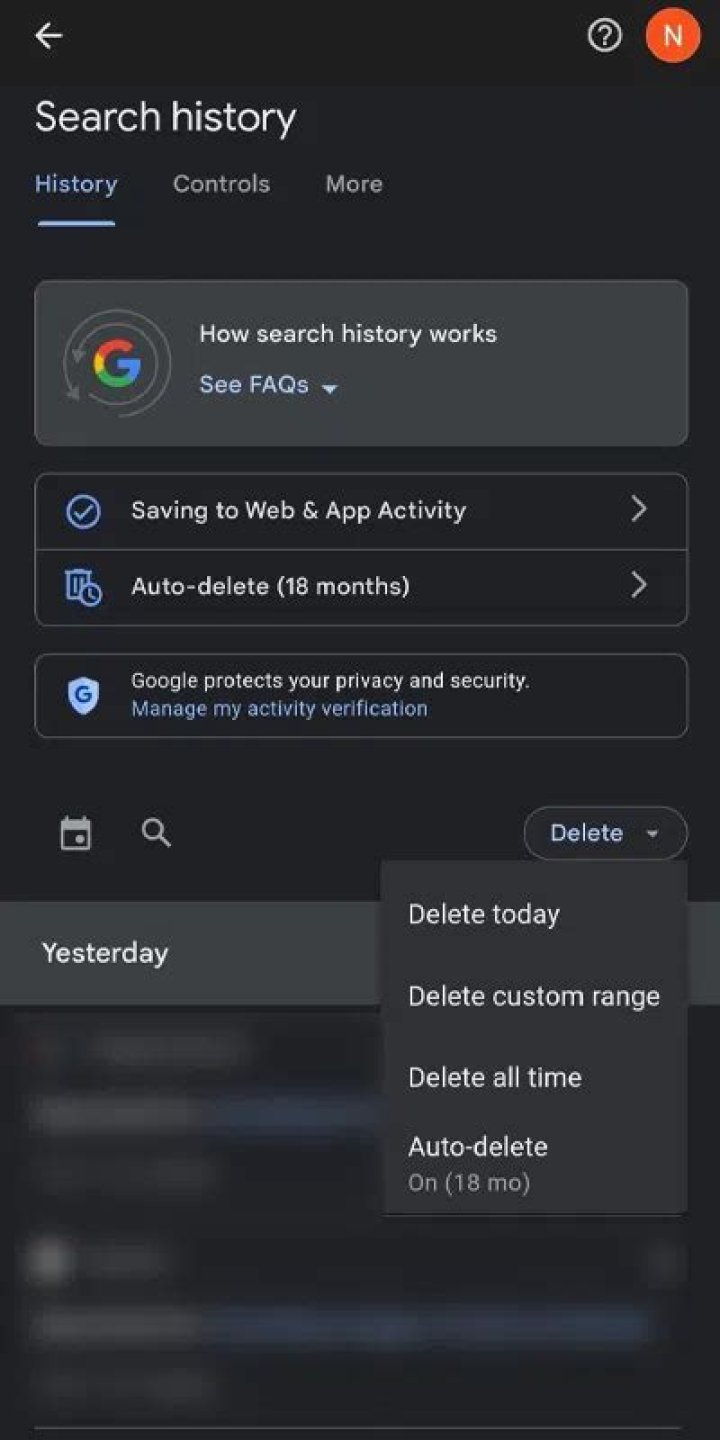
Task: Open Saving to Web & App Activity
Action: (x=360, y=511)
